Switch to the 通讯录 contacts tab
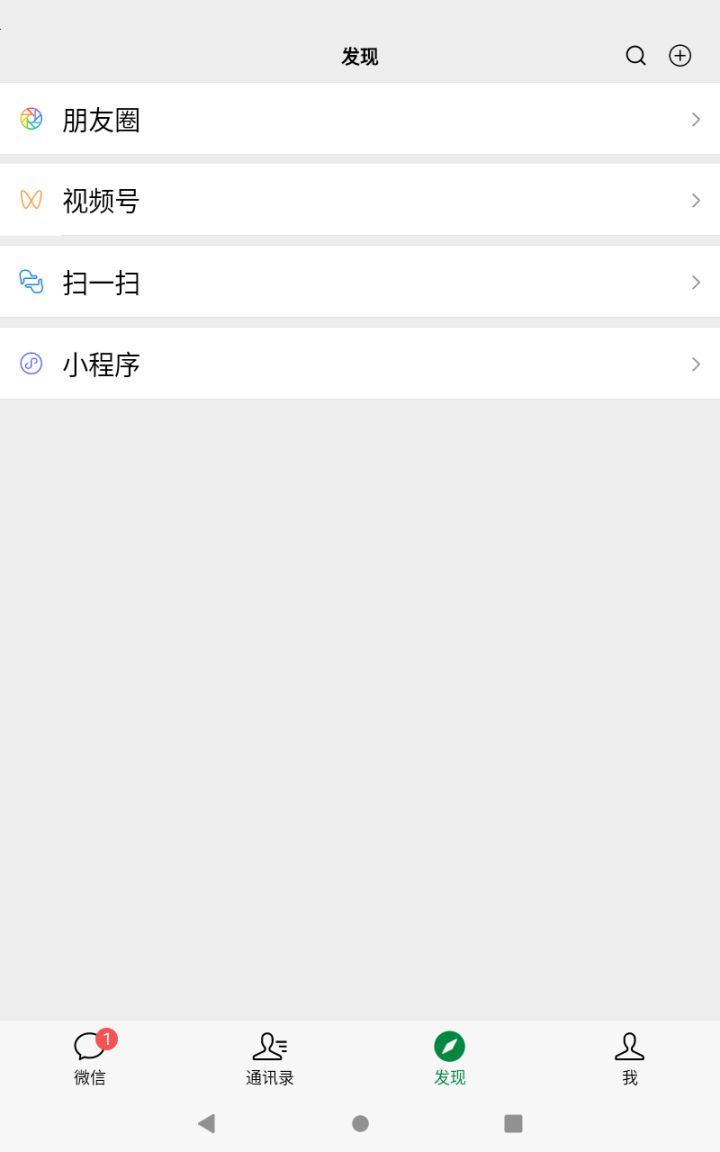 (270, 1060)
